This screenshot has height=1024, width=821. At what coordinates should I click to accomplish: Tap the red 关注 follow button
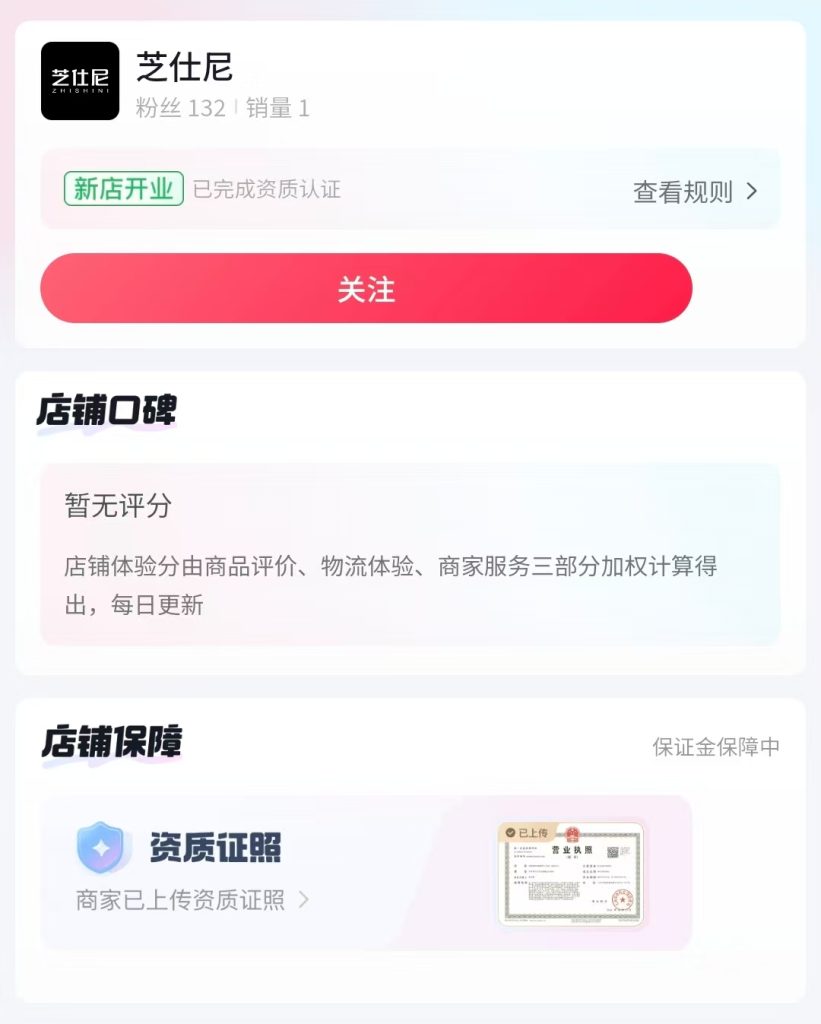click(366, 289)
